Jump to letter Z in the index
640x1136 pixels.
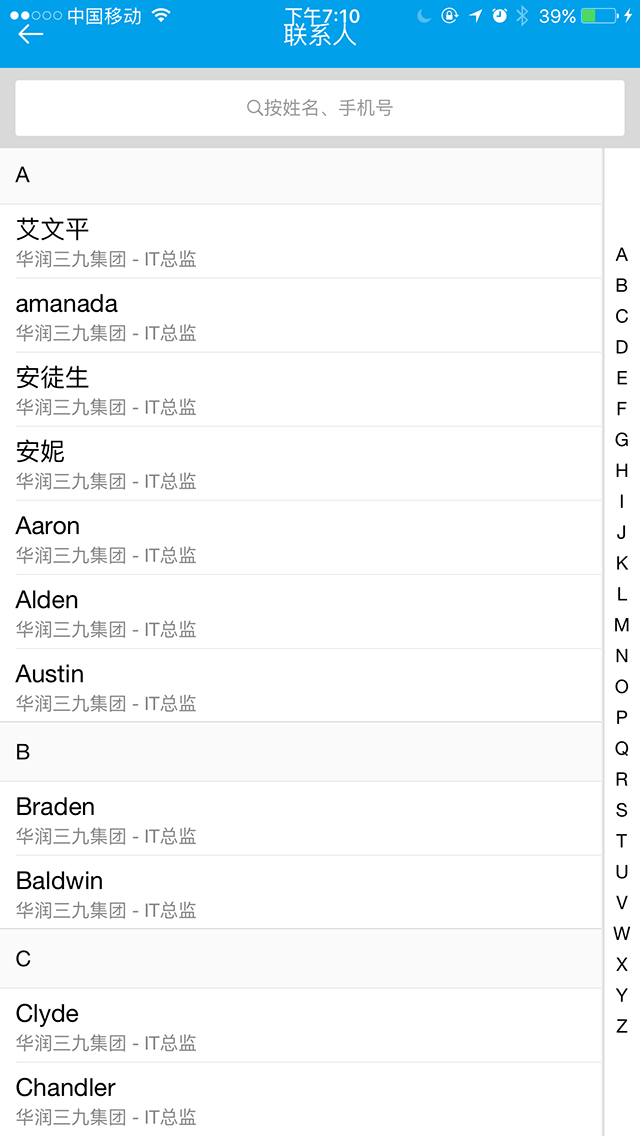(622, 1026)
